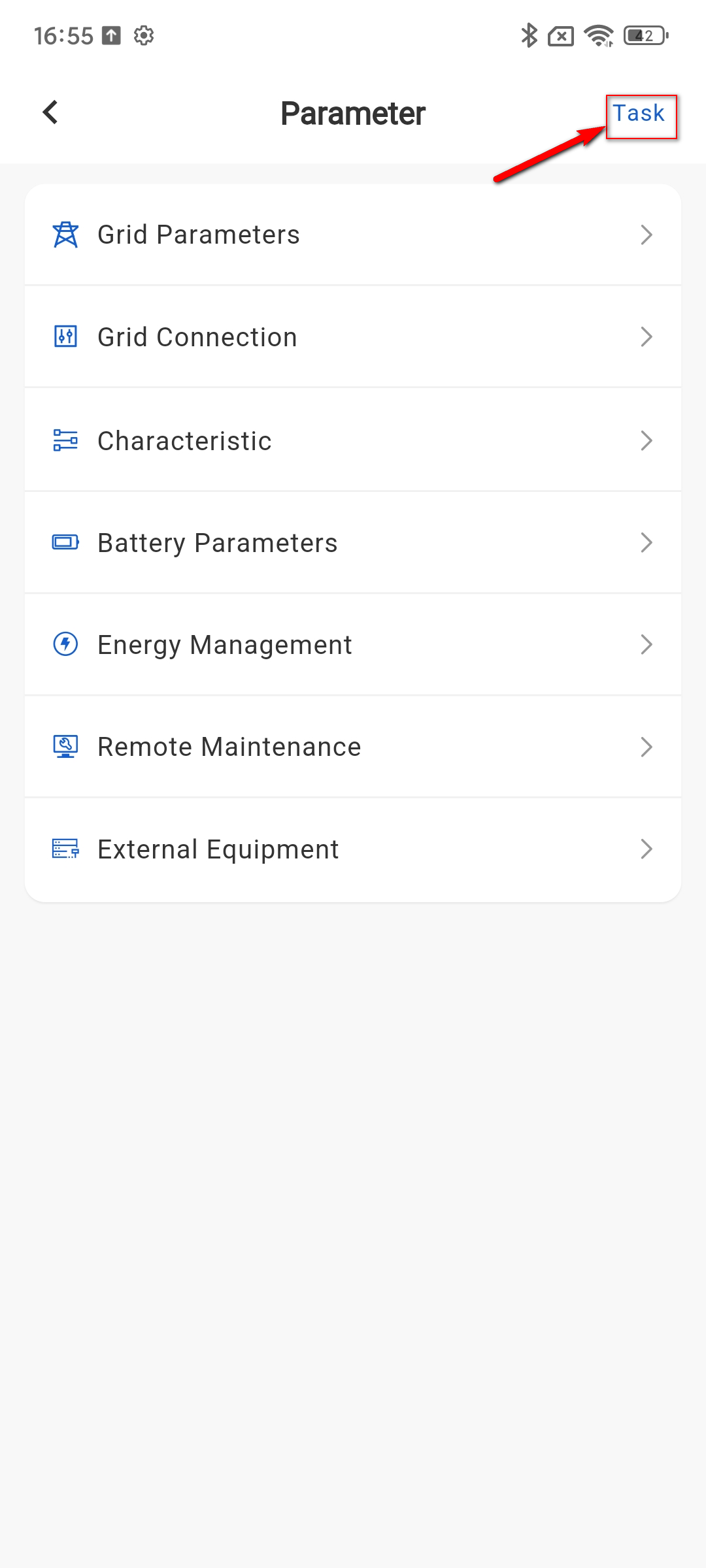The image size is (706, 1568).
Task: Open Remote Maintenance options
Action: pyautogui.click(x=353, y=747)
